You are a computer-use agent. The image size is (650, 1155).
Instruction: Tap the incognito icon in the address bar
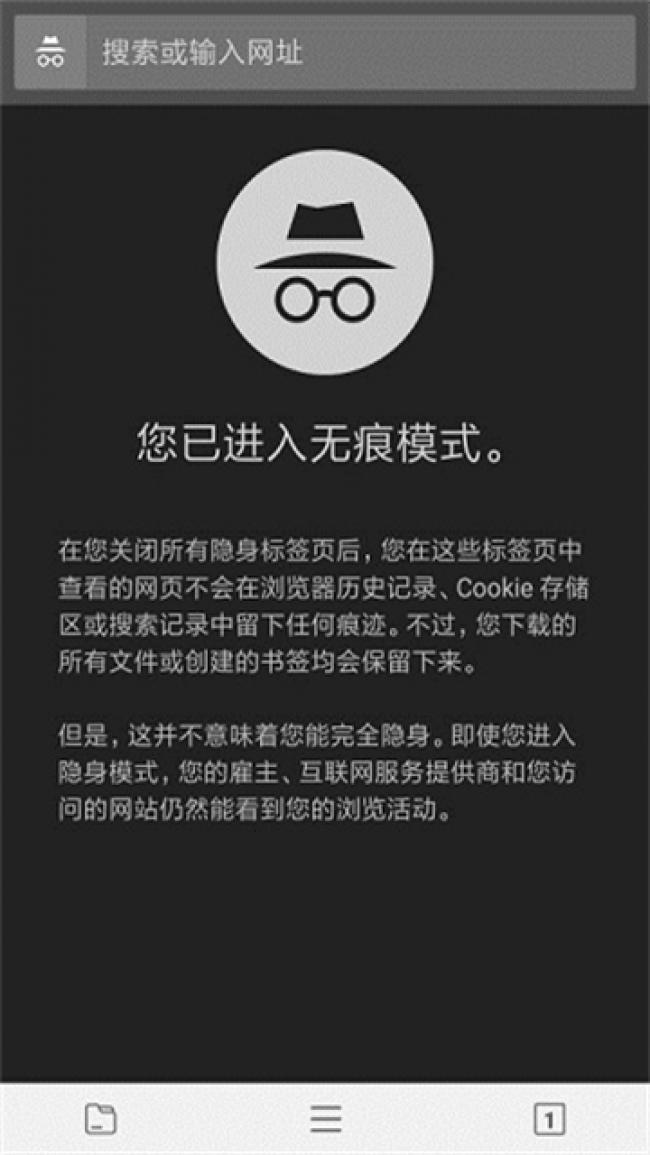[50, 52]
